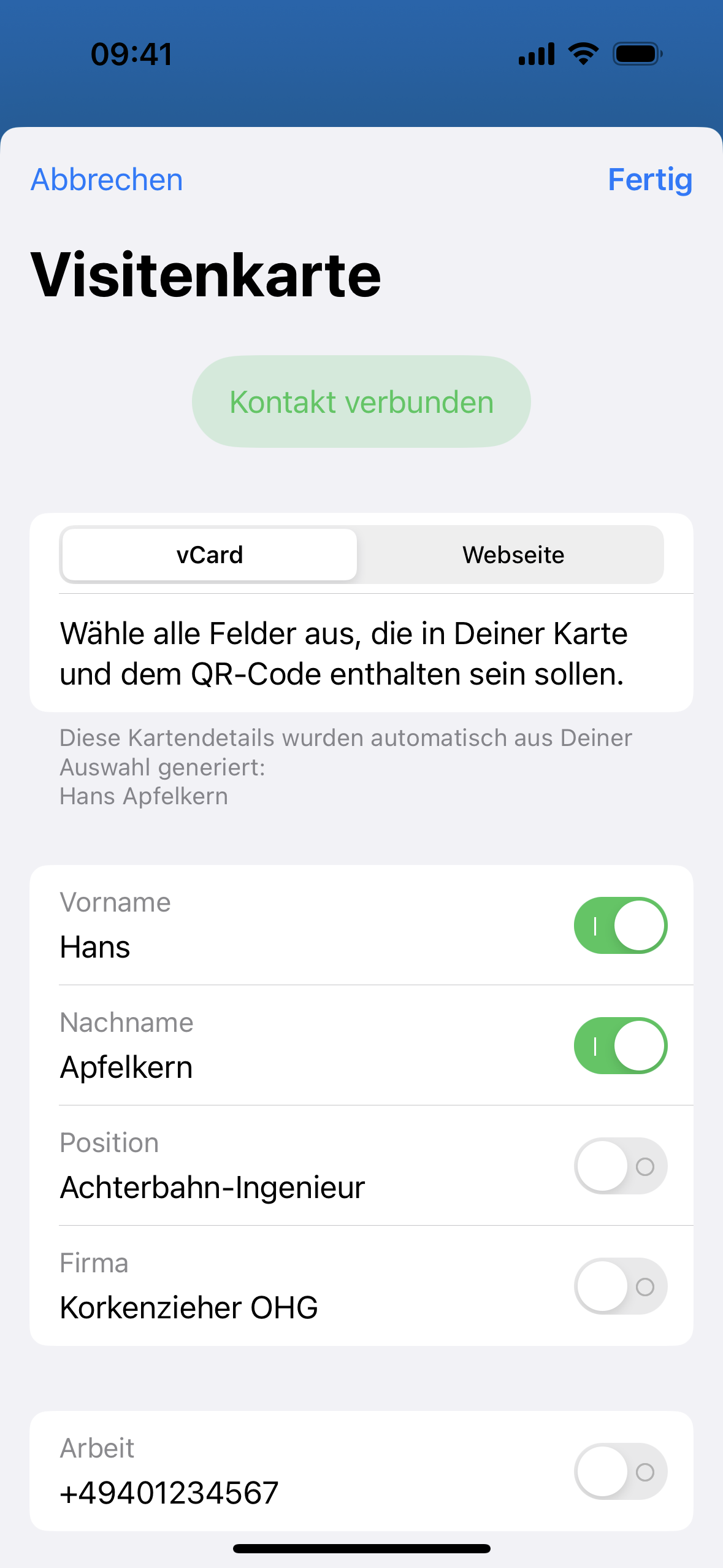Viewport: 723px width, 1568px height.
Task: Confirm with the Fertig button
Action: [649, 180]
